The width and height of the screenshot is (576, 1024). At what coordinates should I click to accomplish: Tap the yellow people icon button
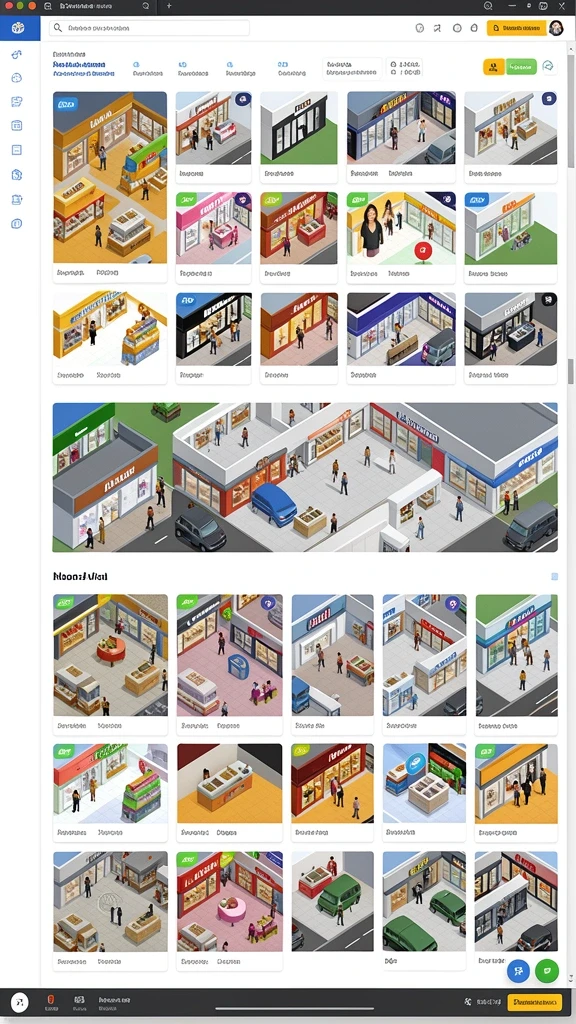click(x=494, y=67)
